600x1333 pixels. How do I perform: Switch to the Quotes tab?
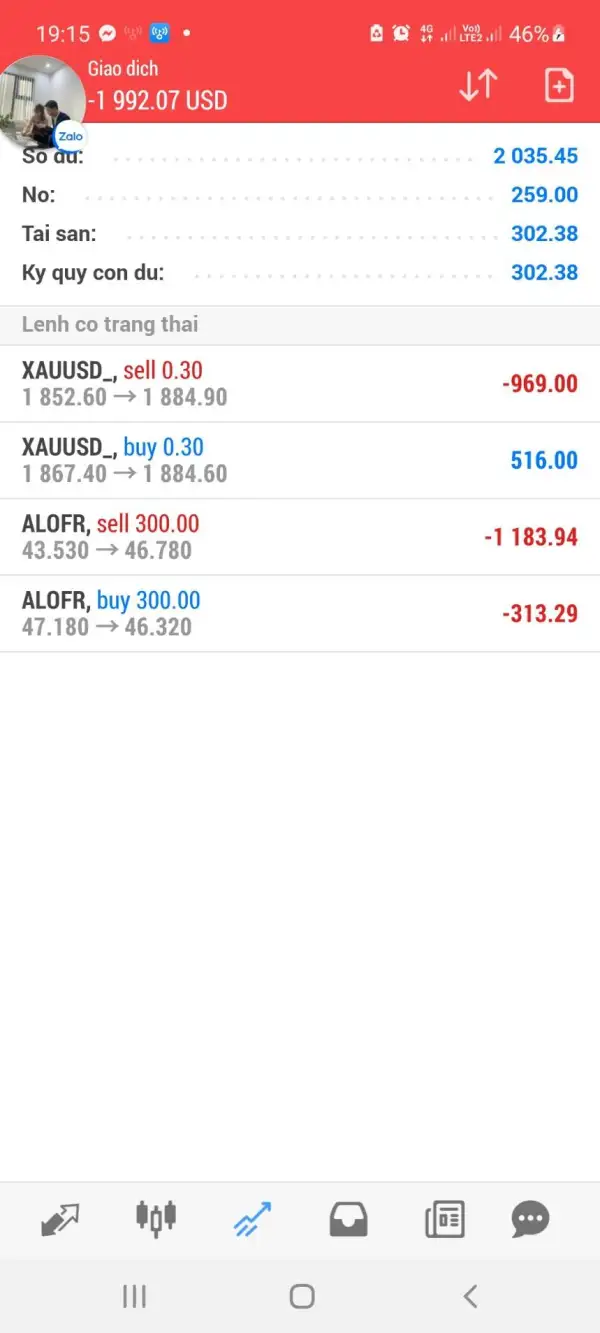point(60,1219)
